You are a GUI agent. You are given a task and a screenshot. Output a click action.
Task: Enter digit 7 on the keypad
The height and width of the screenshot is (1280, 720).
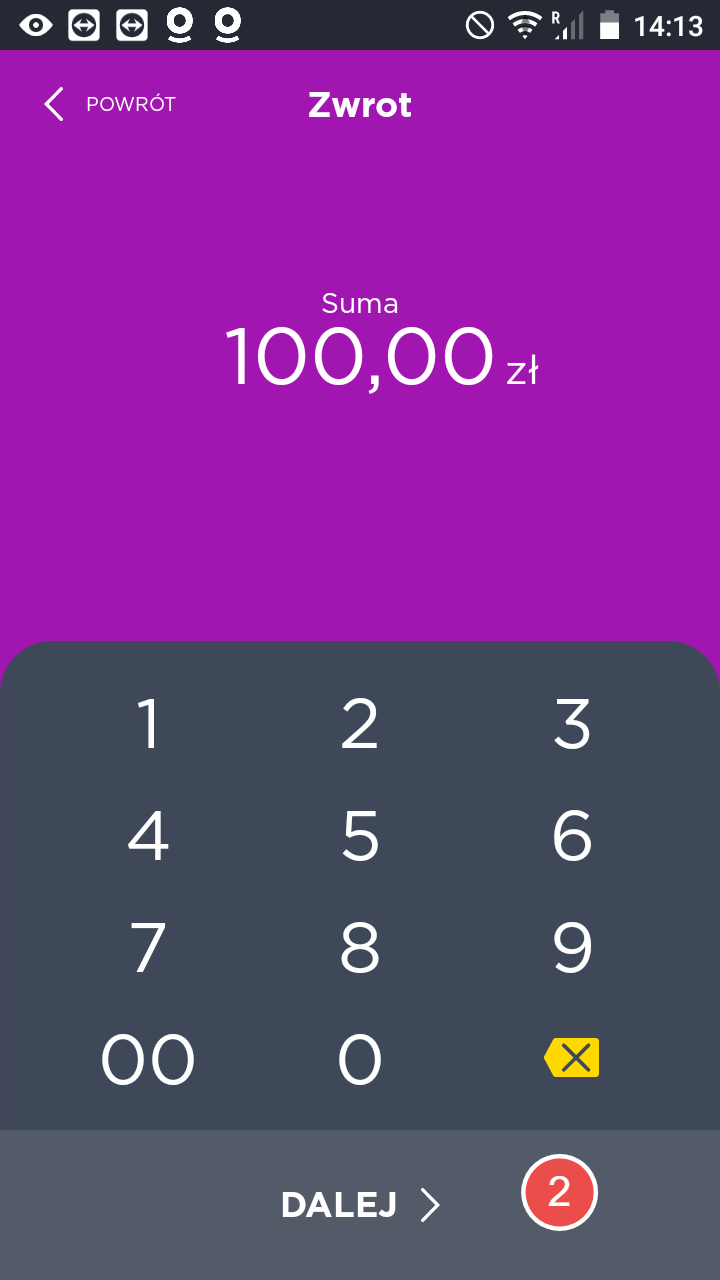click(148, 948)
